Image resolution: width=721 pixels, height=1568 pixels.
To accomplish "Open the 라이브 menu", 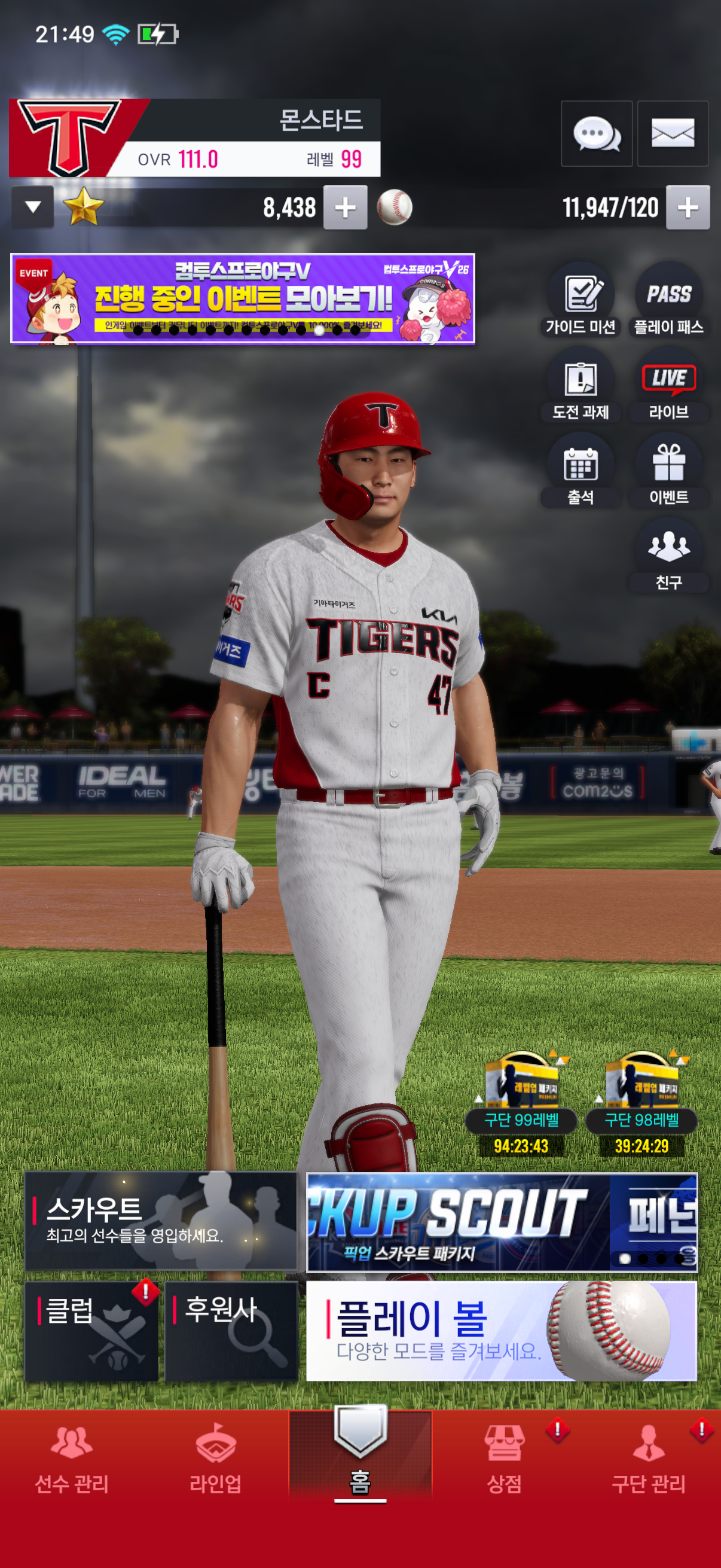I will click(668, 385).
